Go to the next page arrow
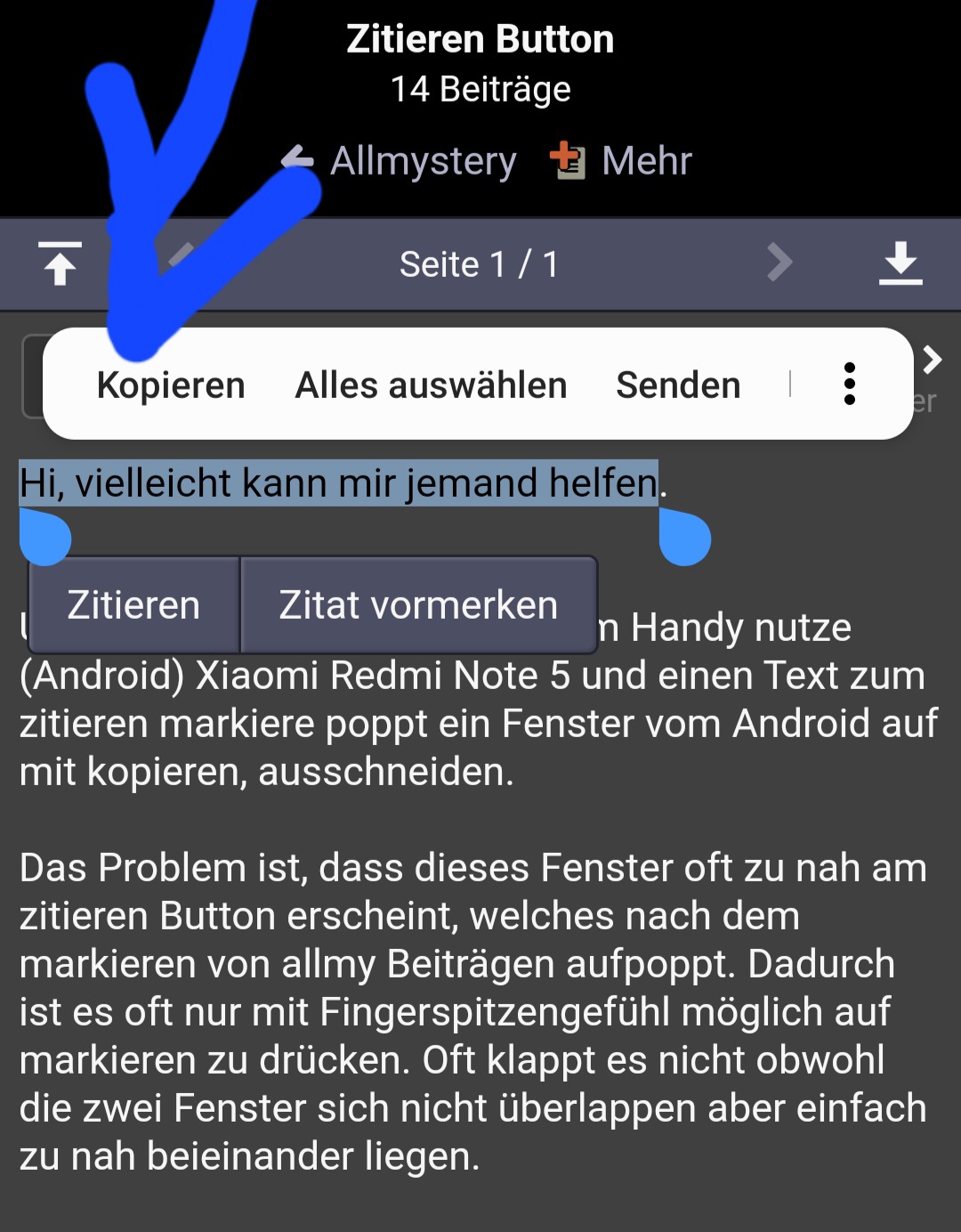Viewport: 961px width, 1232px height. click(779, 263)
